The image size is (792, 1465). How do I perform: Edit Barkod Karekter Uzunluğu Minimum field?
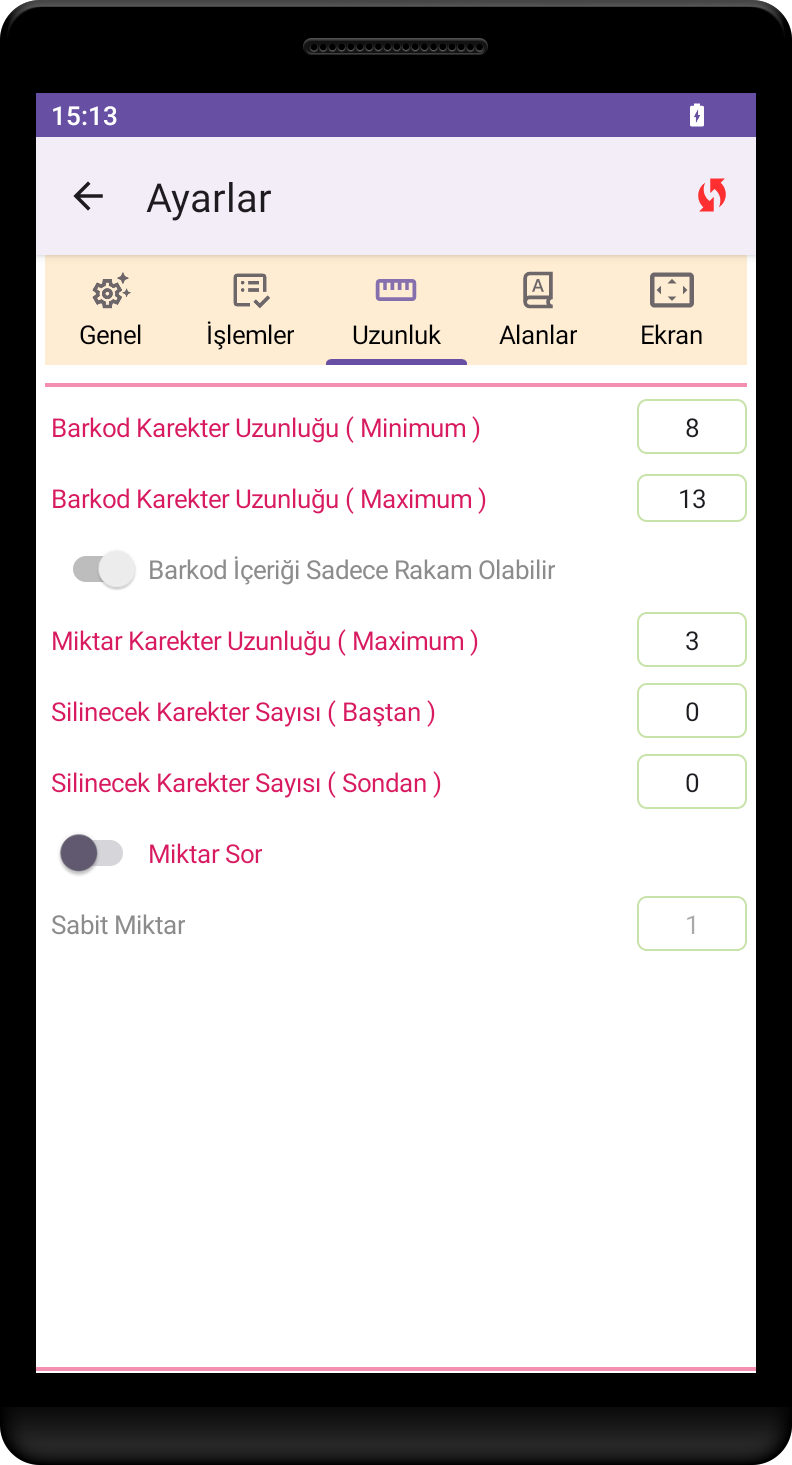pos(691,428)
